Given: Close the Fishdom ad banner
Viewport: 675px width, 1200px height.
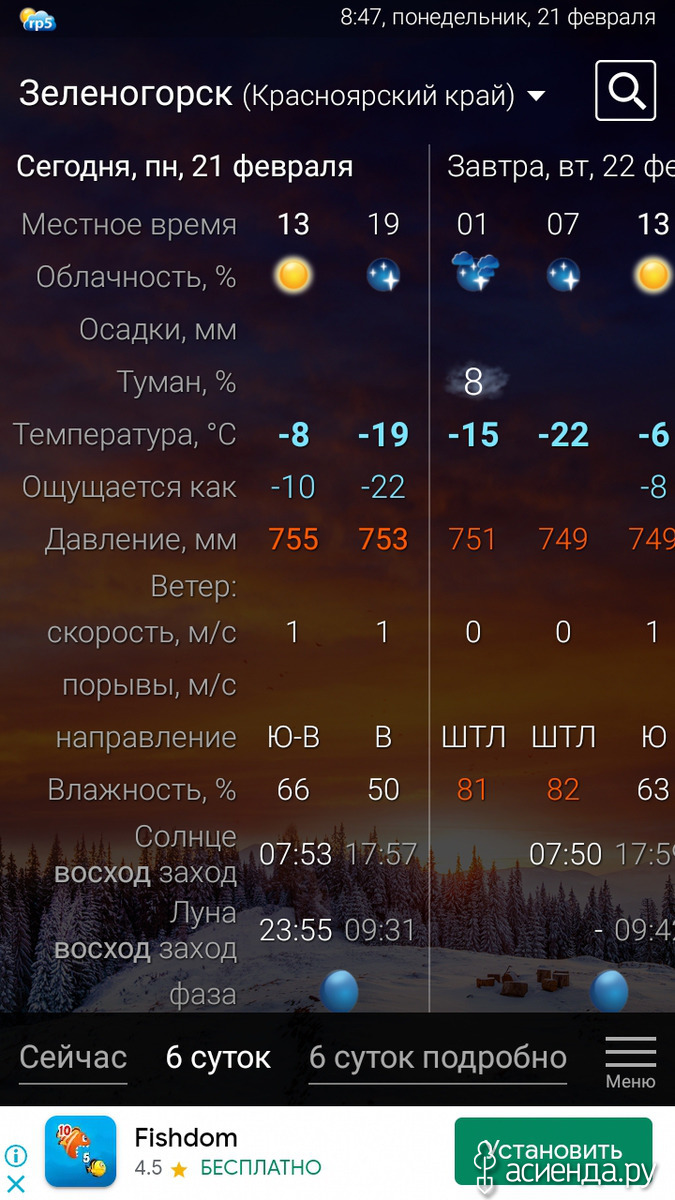Looking at the screenshot, I should tap(15, 1183).
